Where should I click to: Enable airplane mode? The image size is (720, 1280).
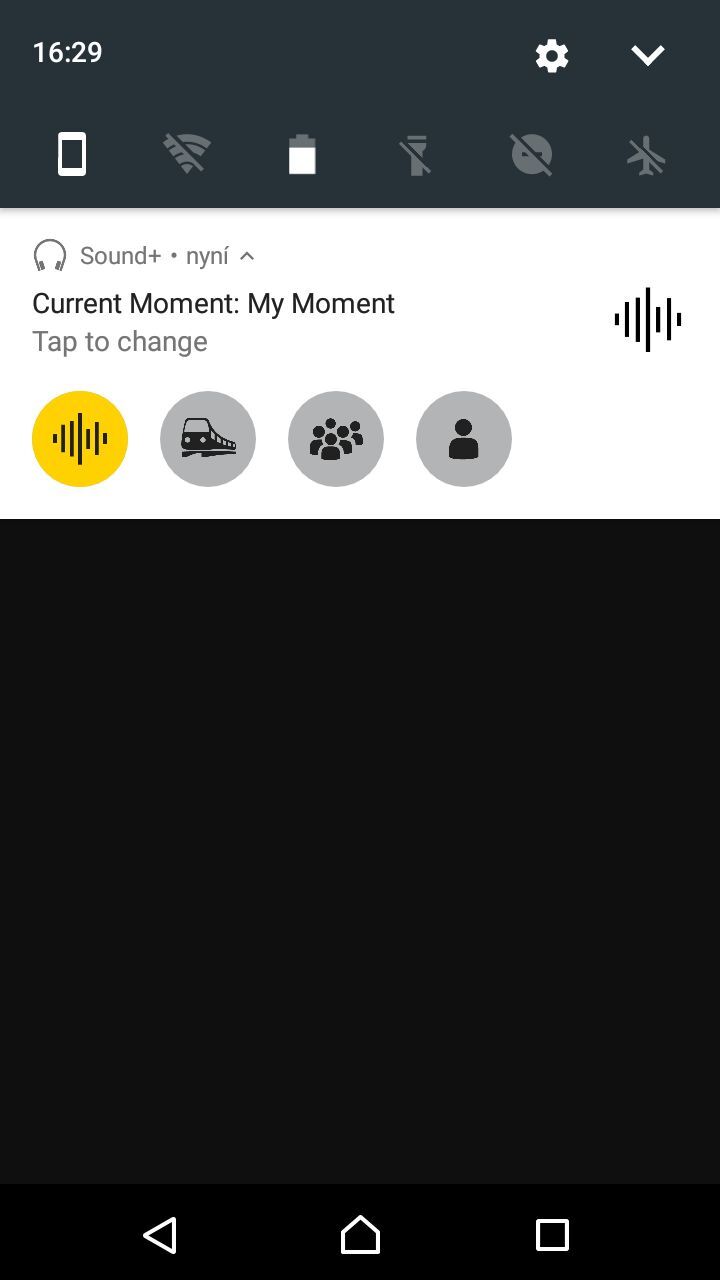(x=647, y=154)
